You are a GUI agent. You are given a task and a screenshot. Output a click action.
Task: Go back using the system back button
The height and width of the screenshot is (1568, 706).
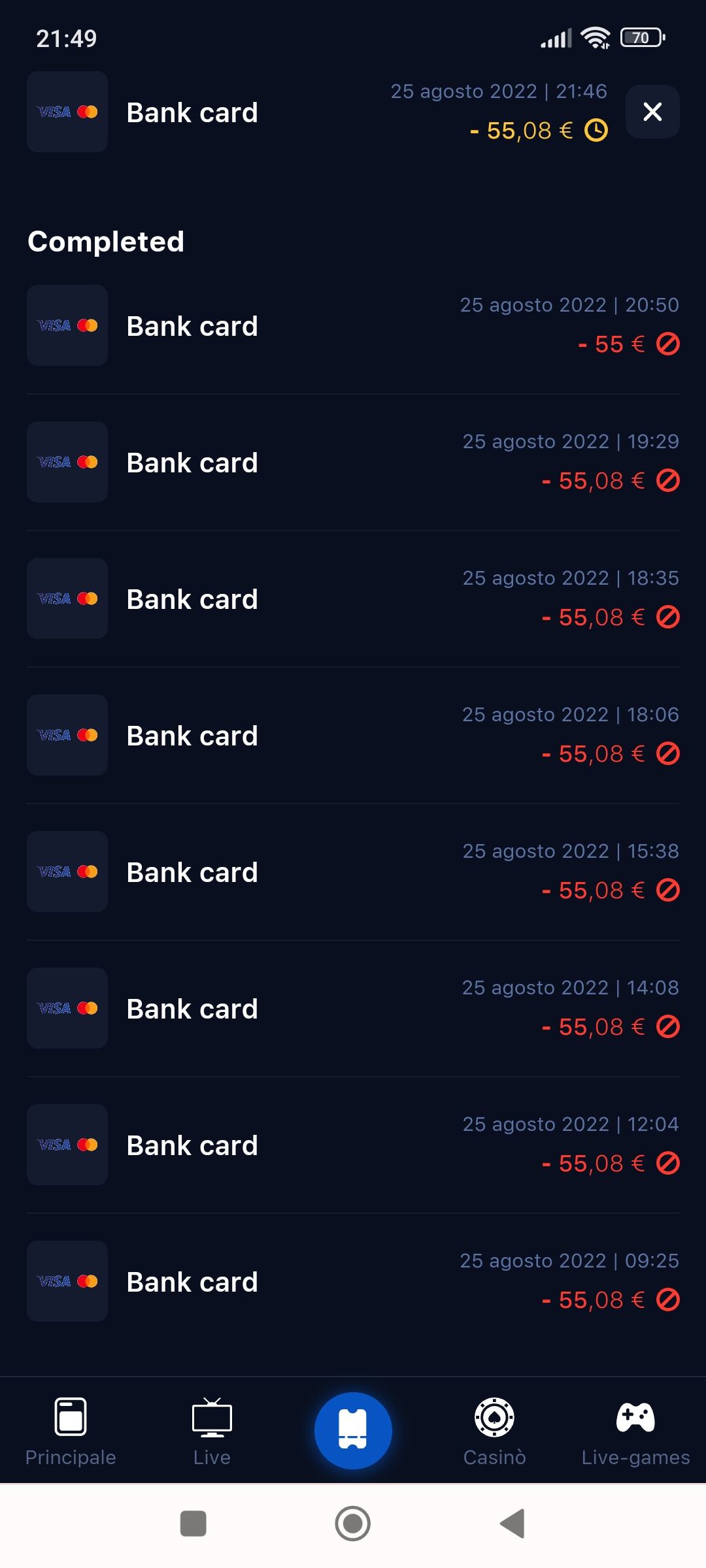tap(513, 1524)
